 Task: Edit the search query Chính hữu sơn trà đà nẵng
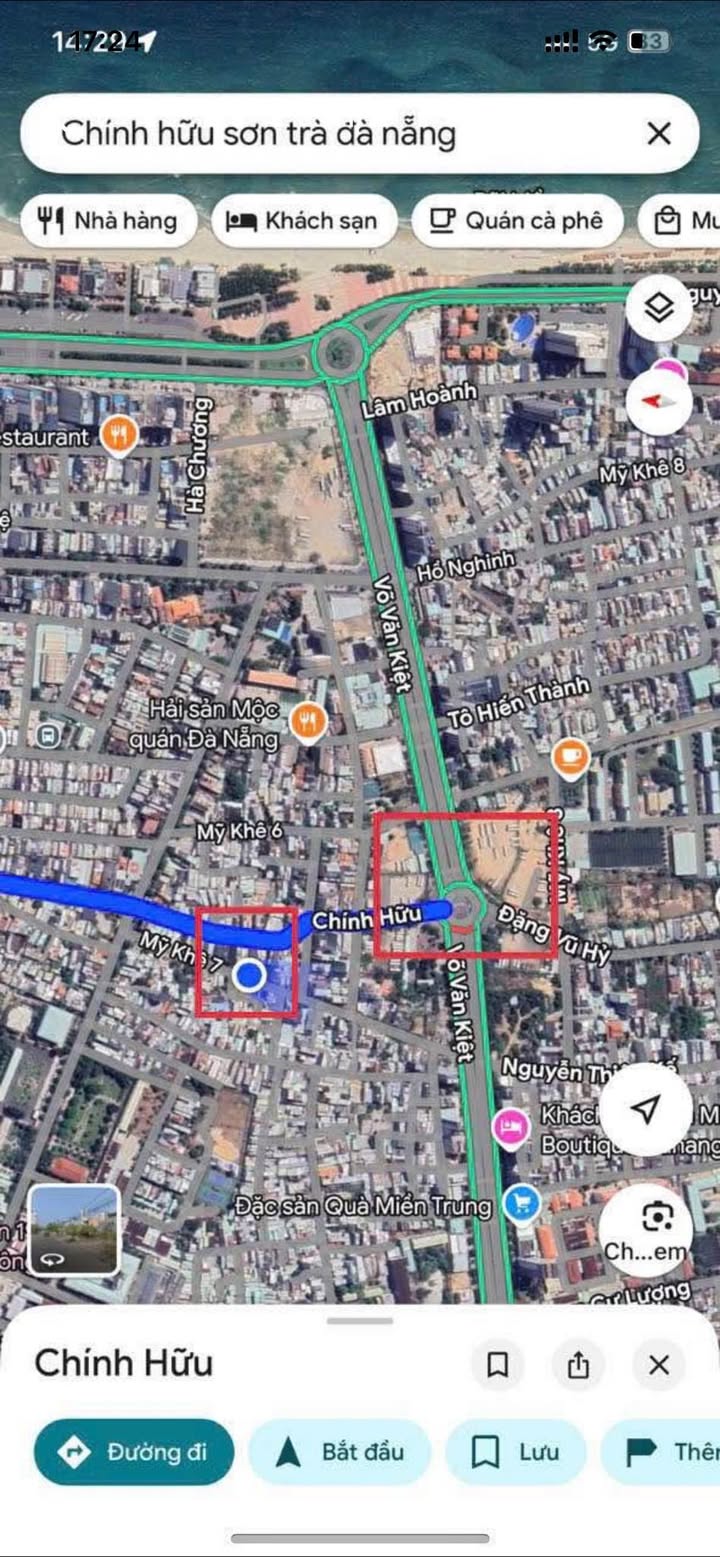pos(330,134)
